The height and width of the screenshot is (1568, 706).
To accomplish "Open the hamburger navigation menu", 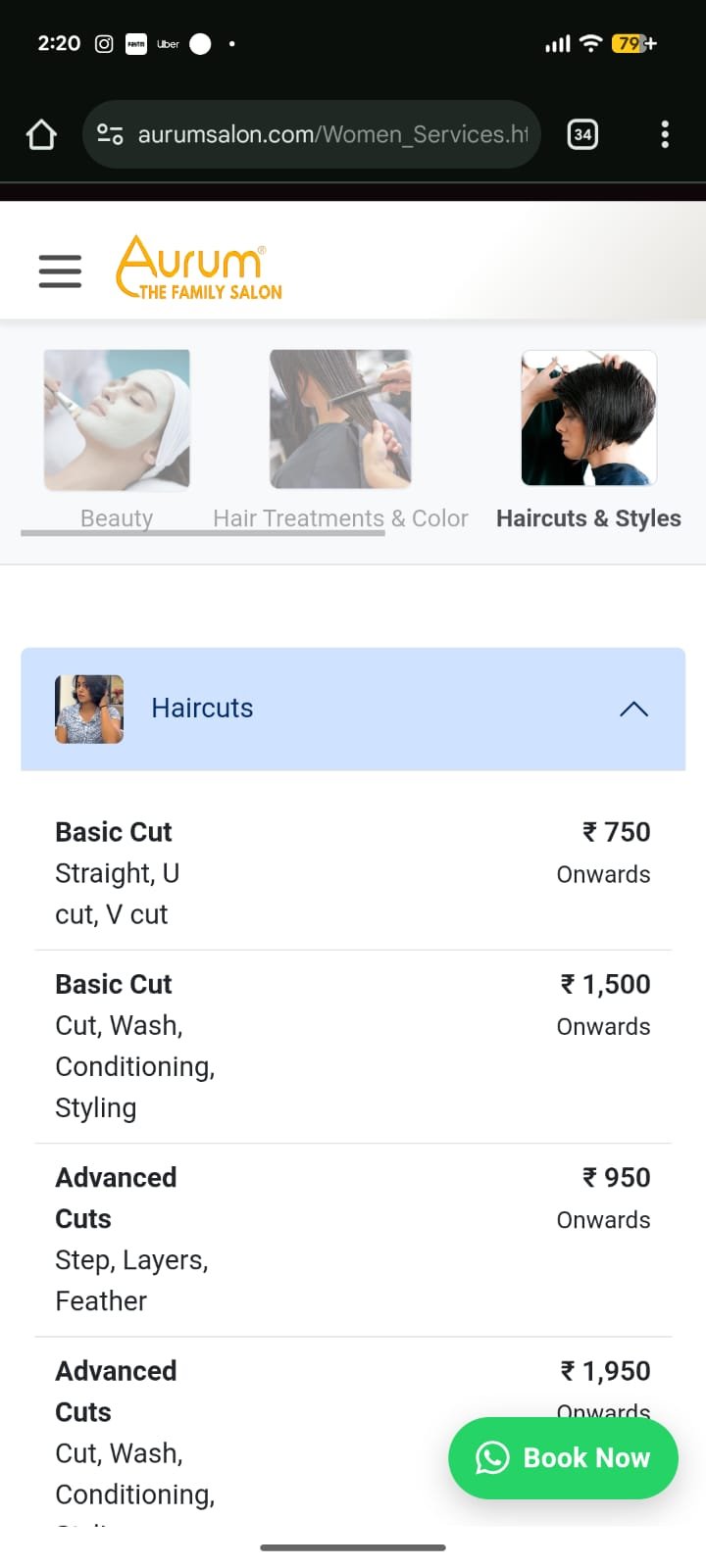I will click(60, 270).
